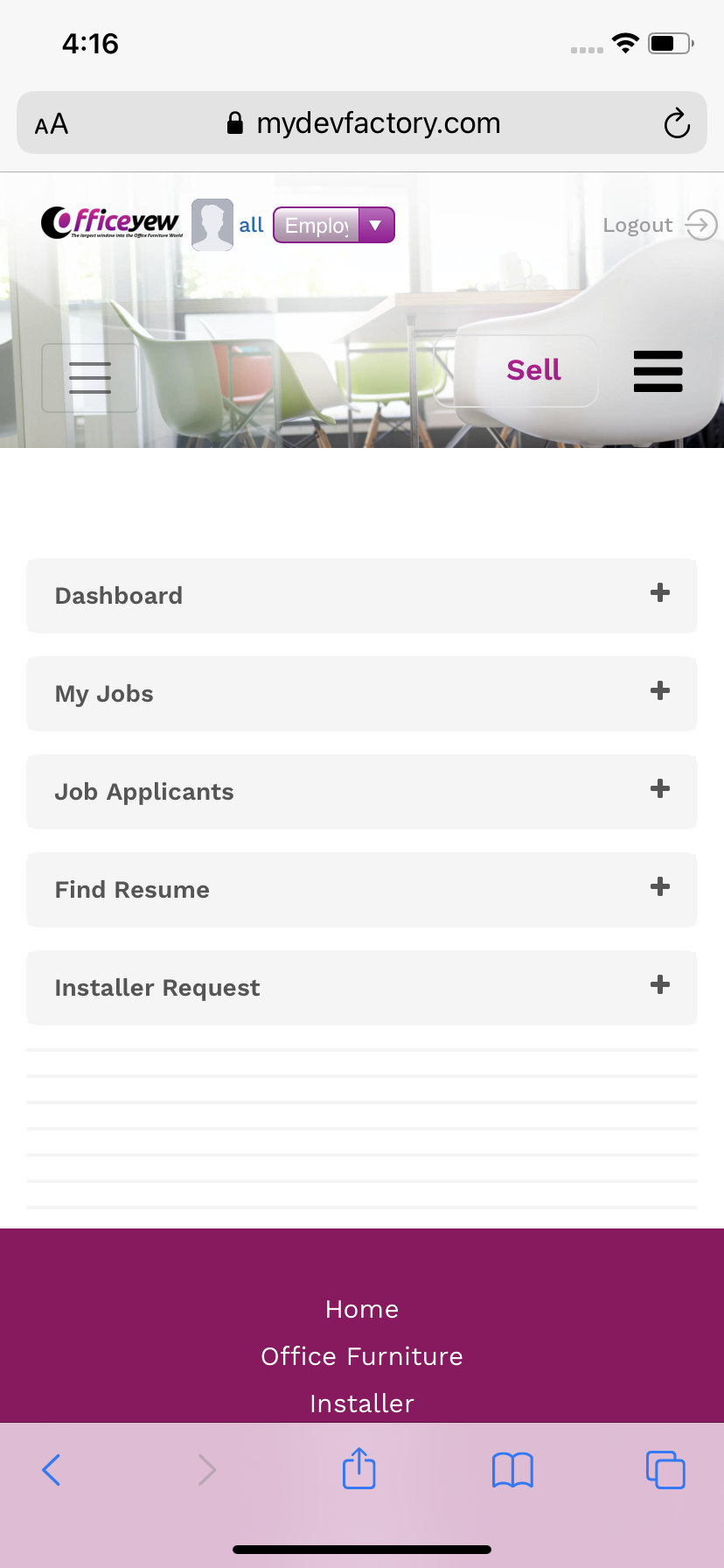The height and width of the screenshot is (1568, 724).
Task: Expand the Installer Request section
Action: tap(660, 985)
